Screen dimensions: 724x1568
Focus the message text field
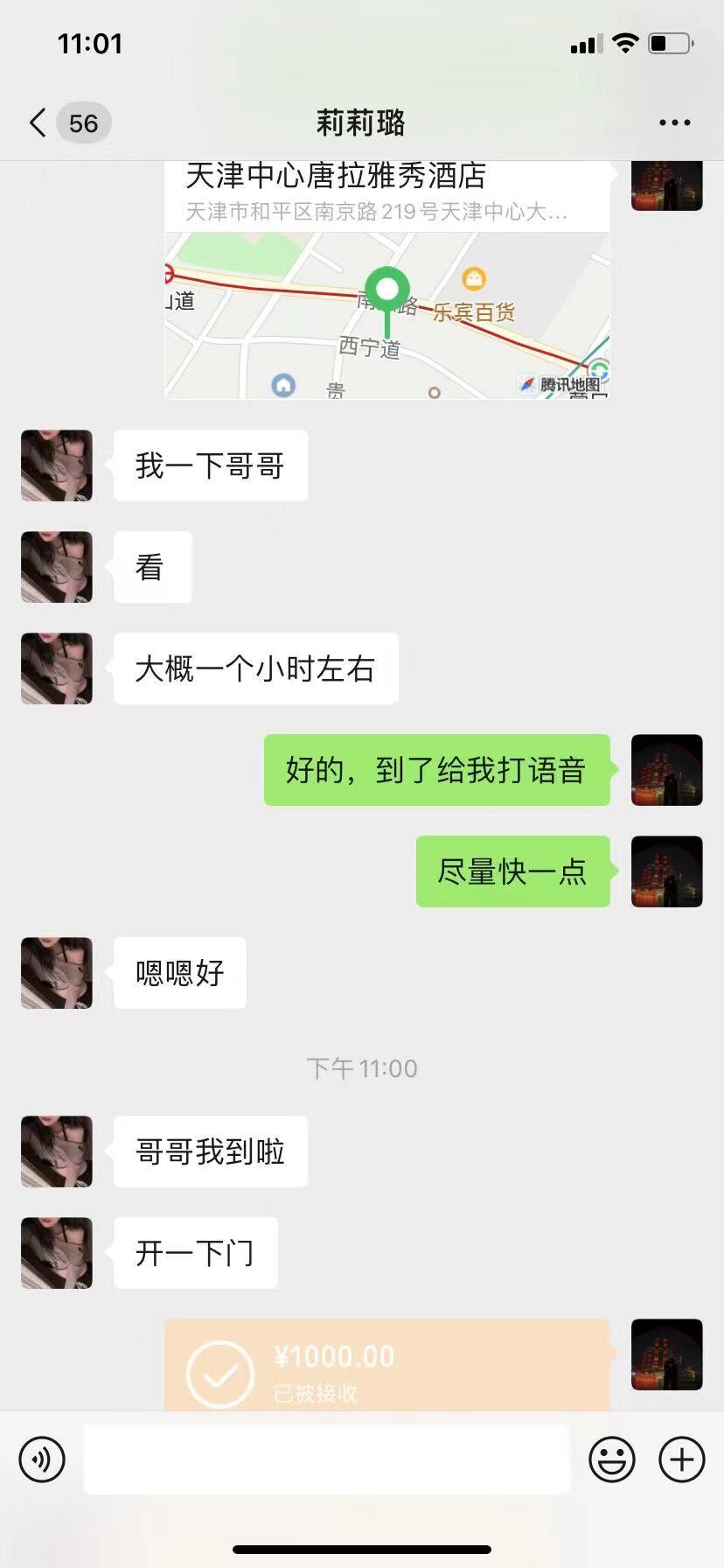pyautogui.click(x=326, y=1460)
